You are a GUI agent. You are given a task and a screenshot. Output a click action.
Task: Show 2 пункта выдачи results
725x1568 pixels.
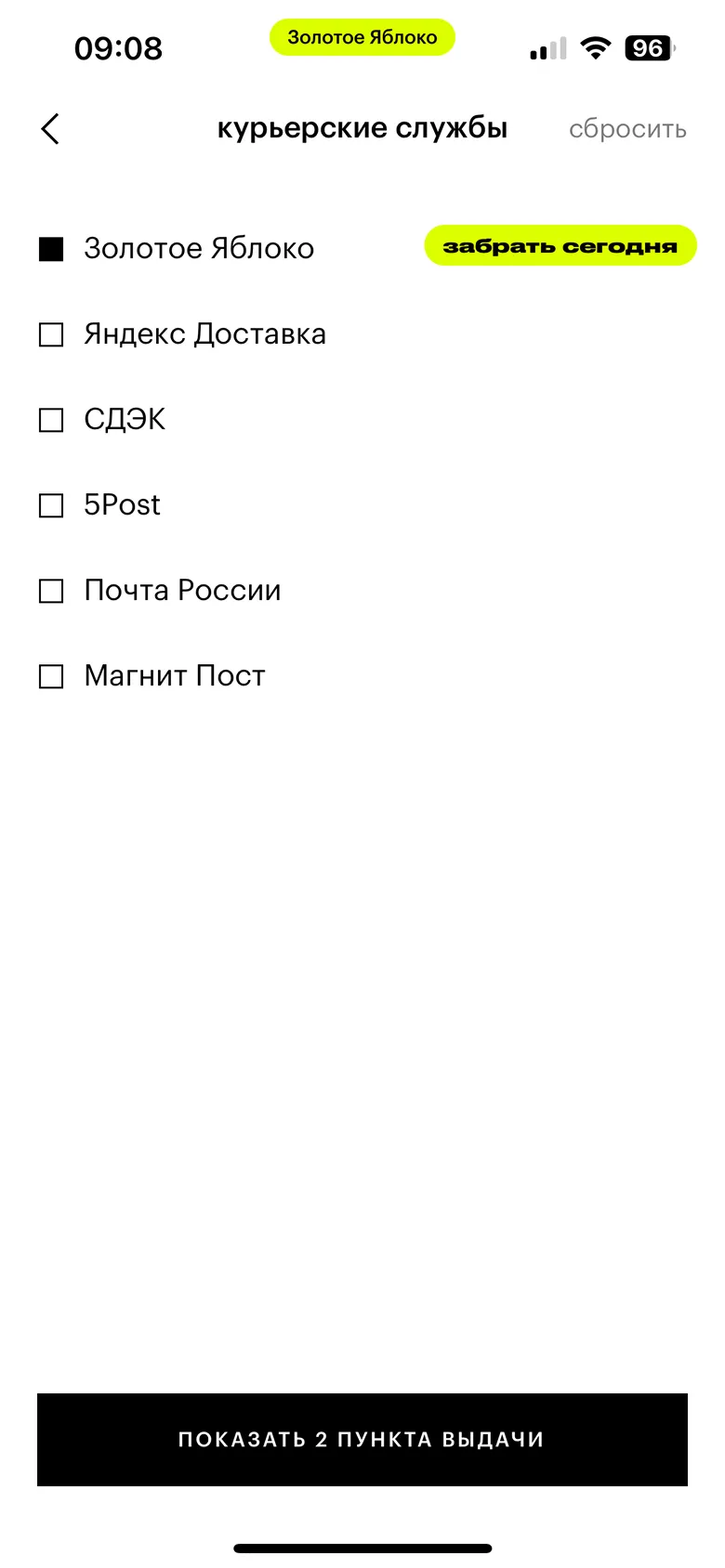pos(362,1440)
